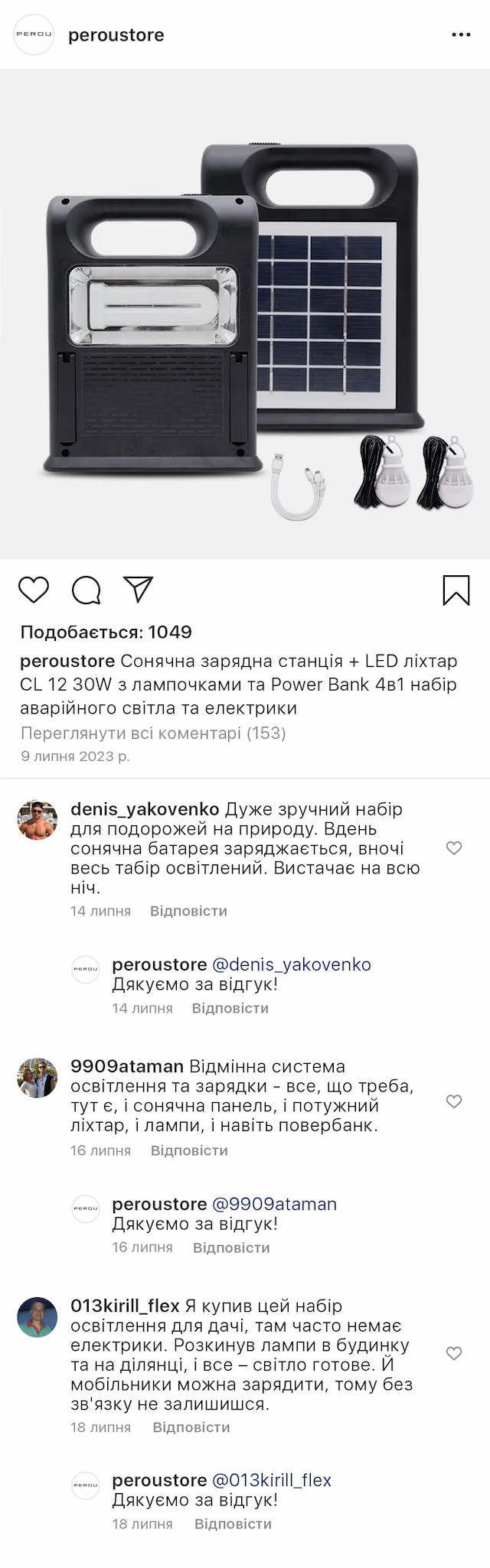Open peroustore profile from the header
The height and width of the screenshot is (1568, 490).
[x=116, y=35]
